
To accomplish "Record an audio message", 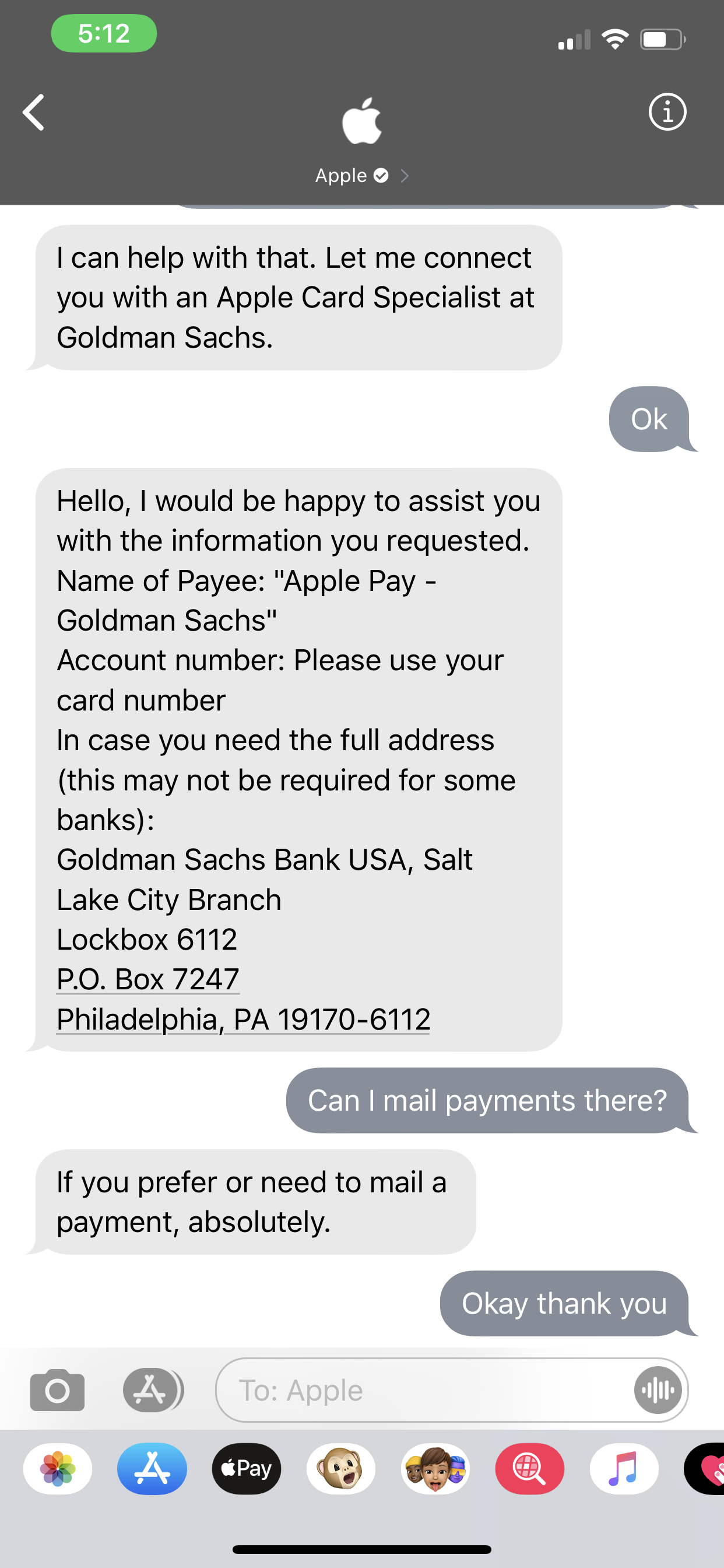I will (x=658, y=1391).
